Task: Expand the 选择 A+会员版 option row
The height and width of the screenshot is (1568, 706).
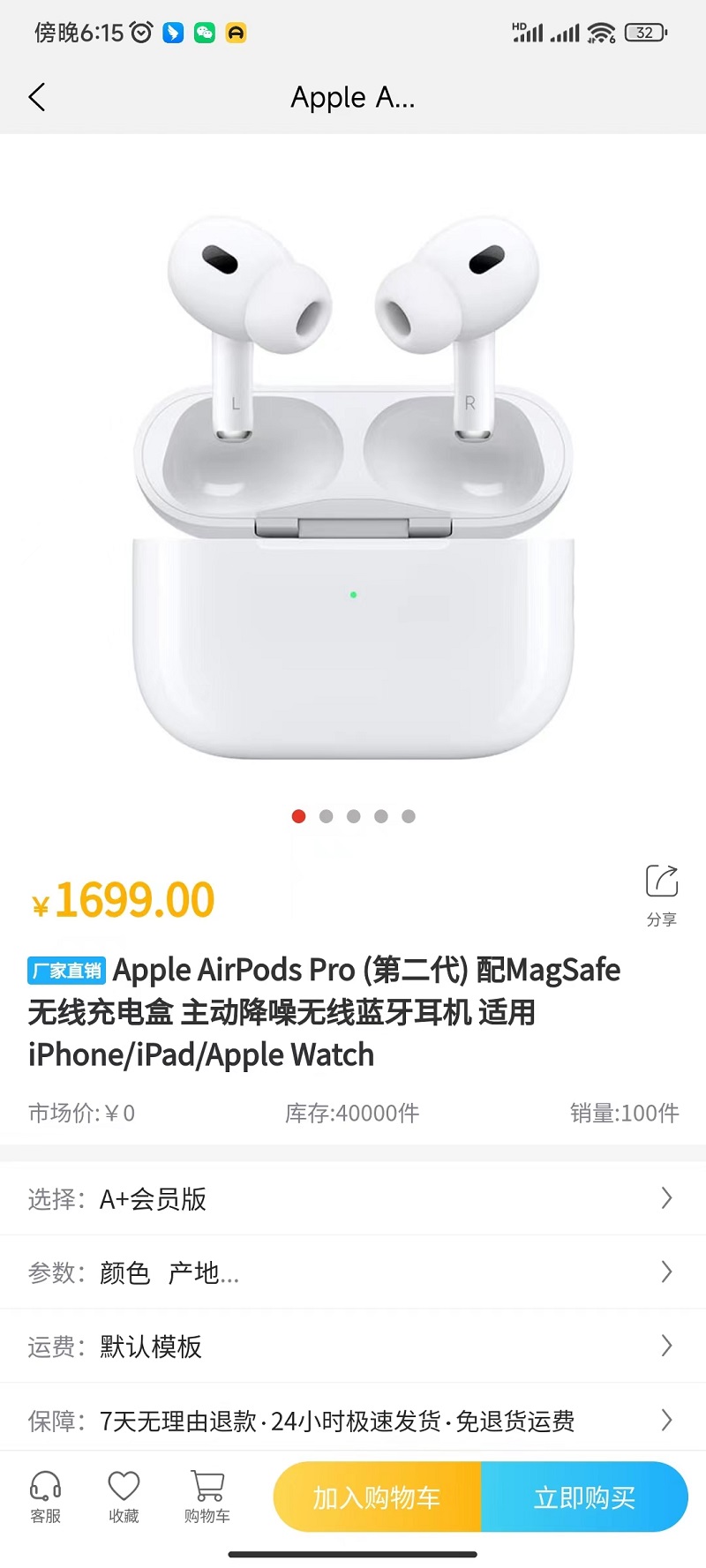Action: (x=353, y=1197)
